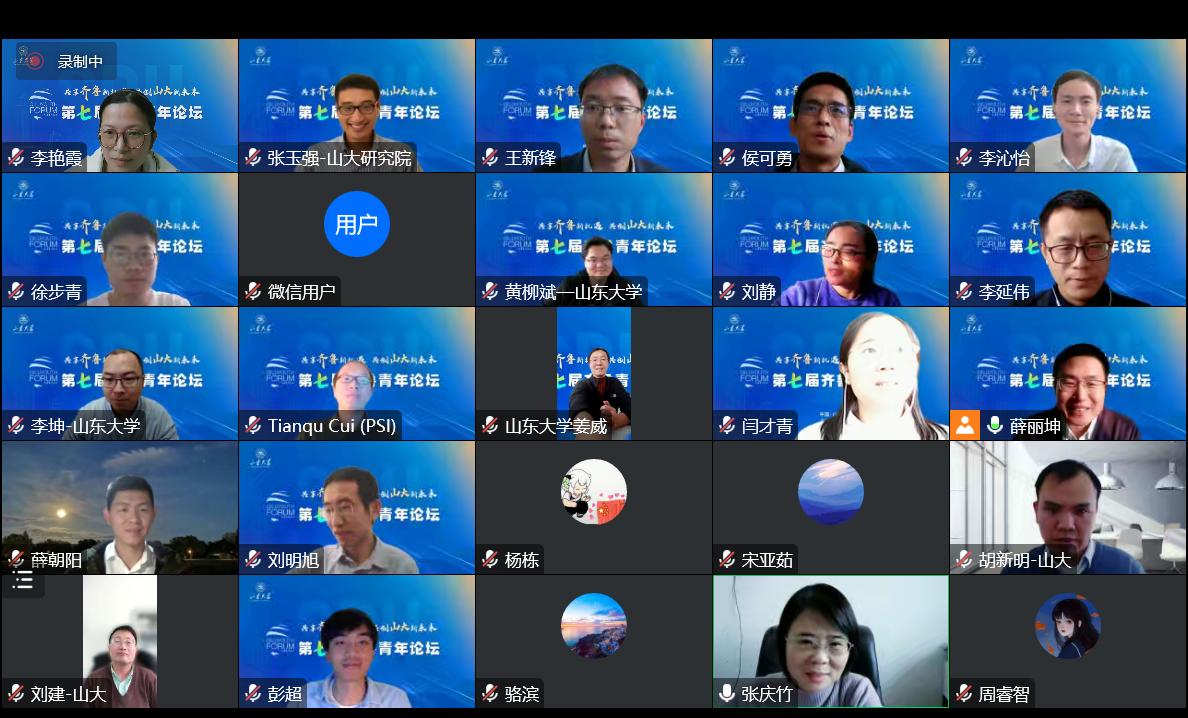
Task: Open the Tianqu Cui (PSI) video tile
Action: pos(357,374)
